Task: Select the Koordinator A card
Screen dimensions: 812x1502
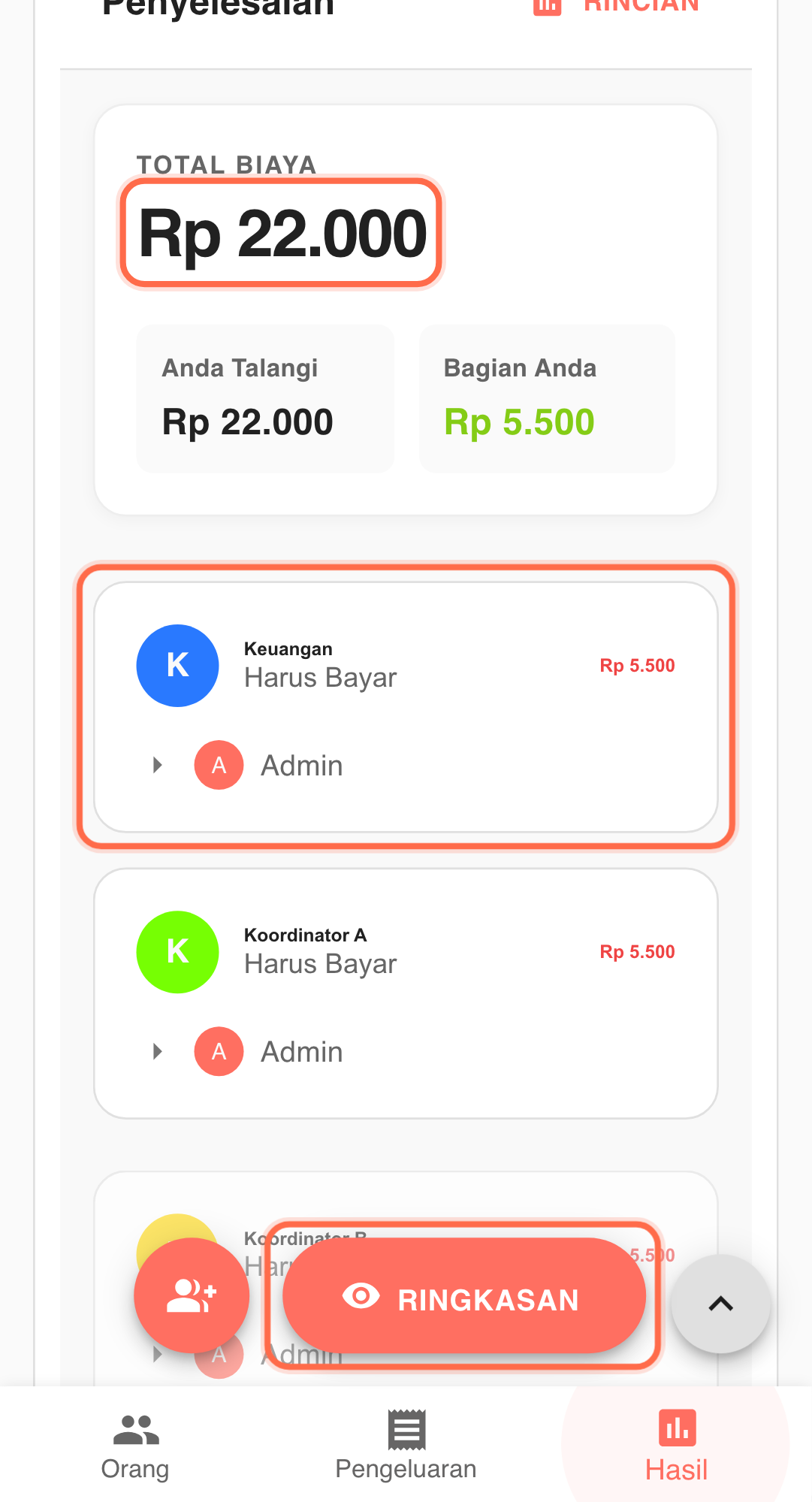Action: click(x=406, y=992)
